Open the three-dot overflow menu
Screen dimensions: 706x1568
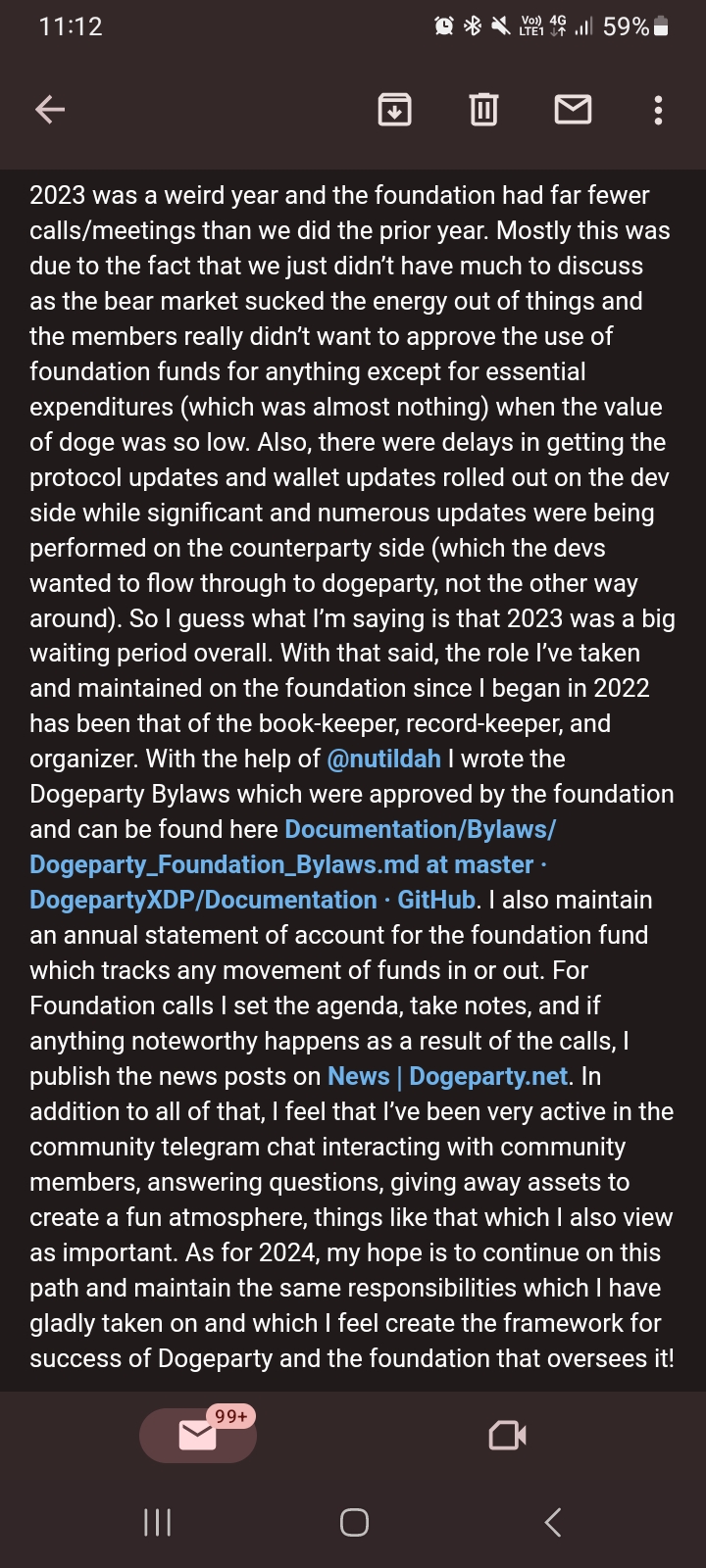[x=658, y=110]
